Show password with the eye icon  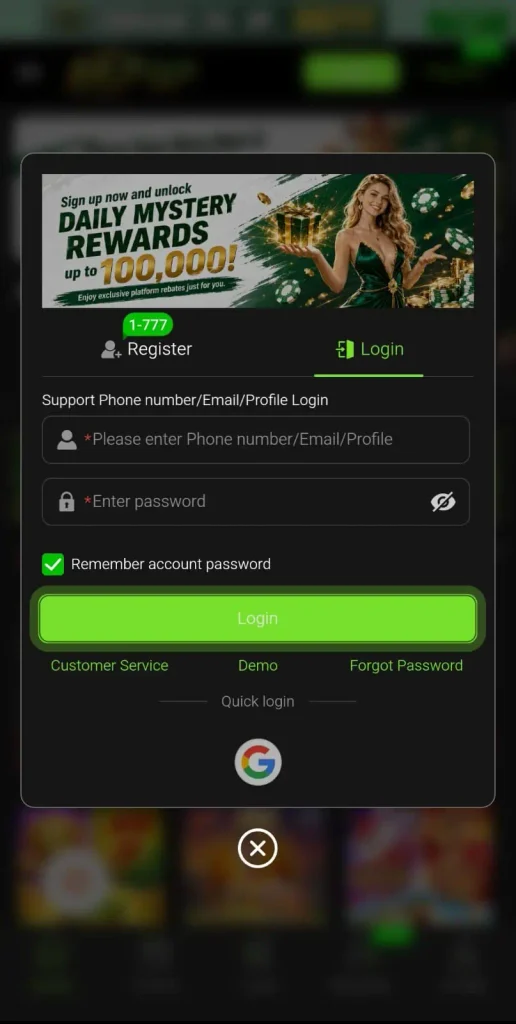pos(443,502)
